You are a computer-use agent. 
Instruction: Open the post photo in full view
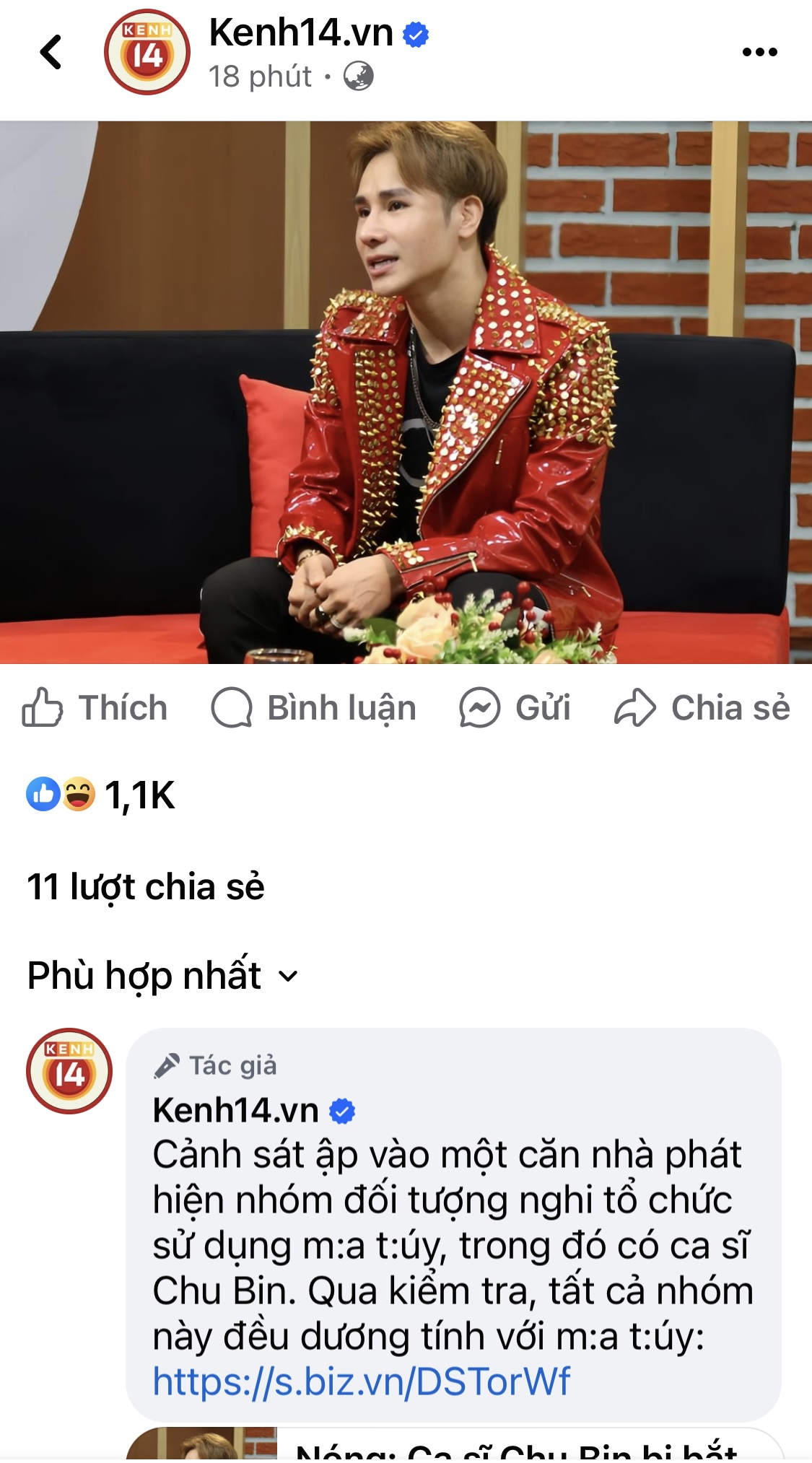pos(406,392)
